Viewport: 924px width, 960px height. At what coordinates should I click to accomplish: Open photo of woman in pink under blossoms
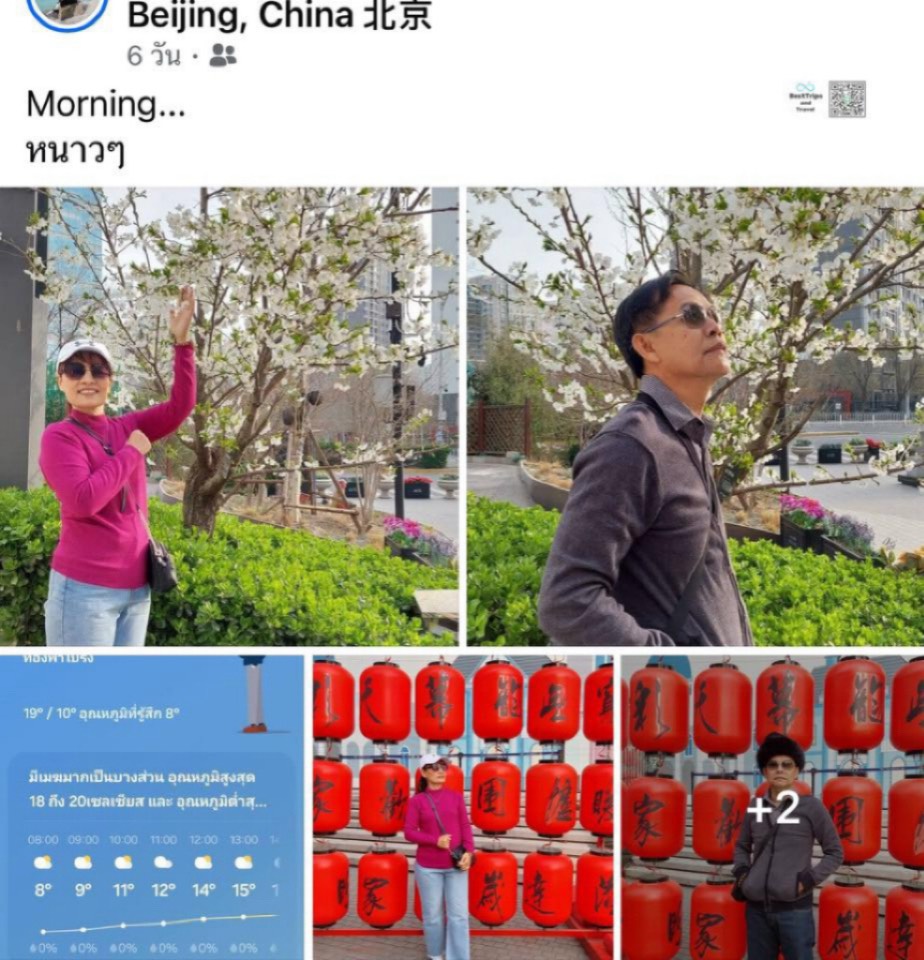pyautogui.click(x=229, y=415)
